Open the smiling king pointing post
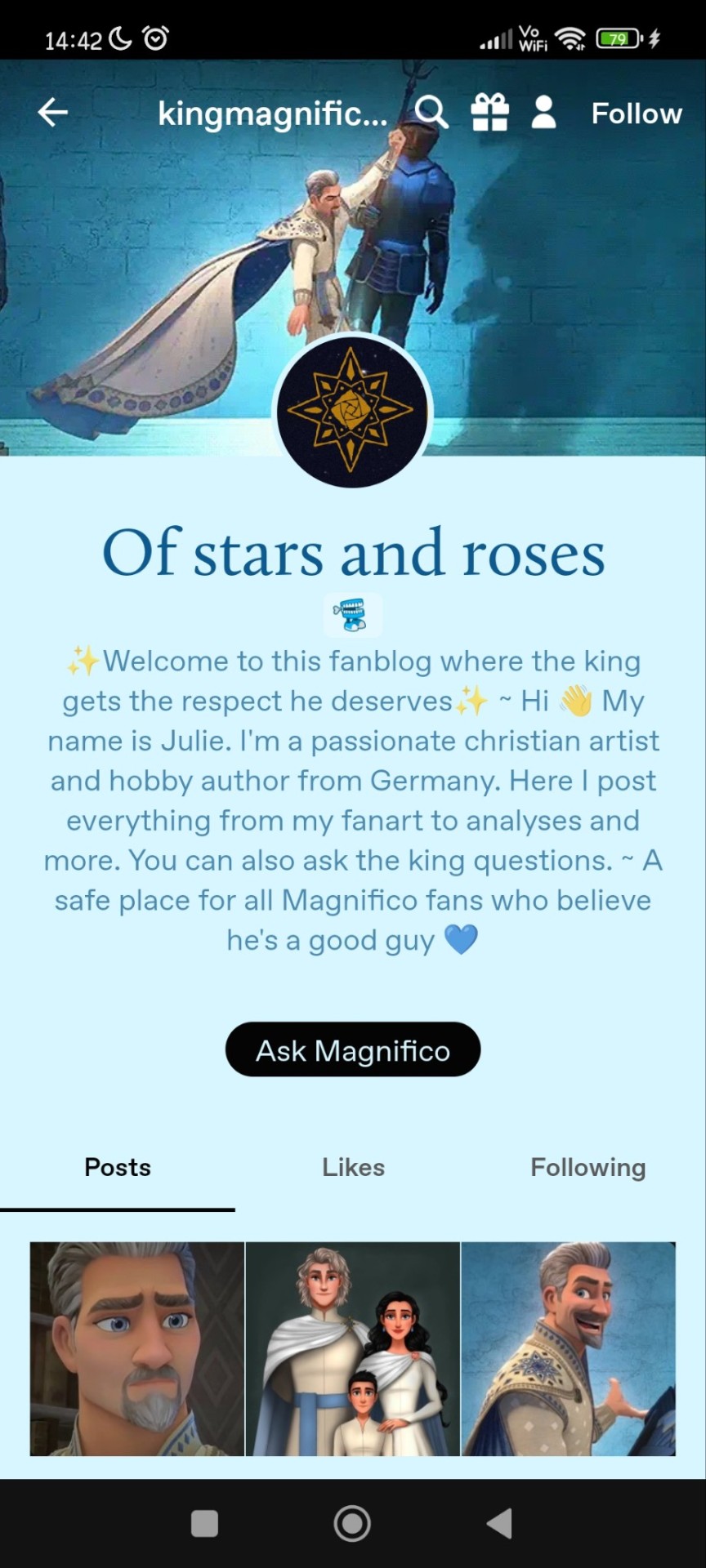The height and width of the screenshot is (1568, 706). tap(568, 1348)
